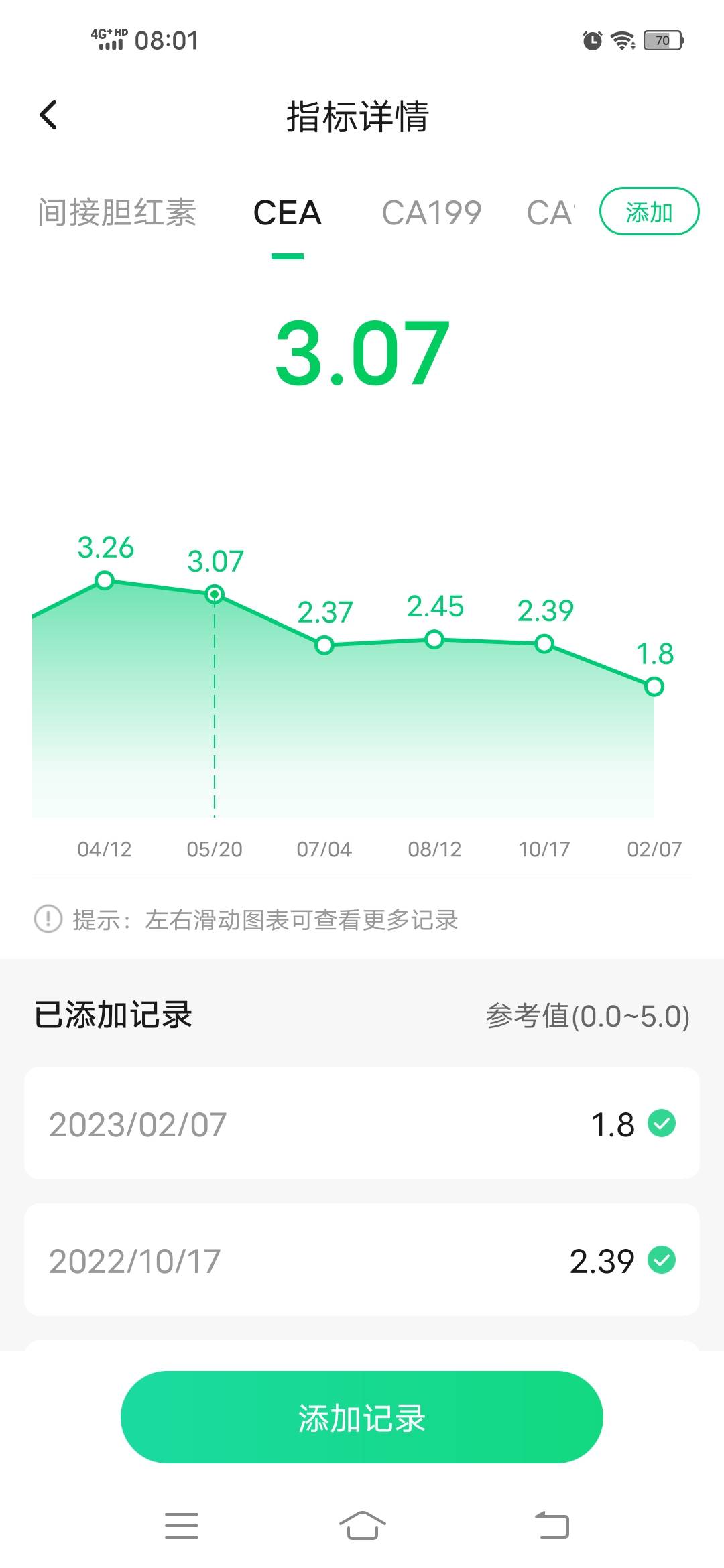Switch to the CA199 tab
This screenshot has width=724, height=1568.
[432, 212]
